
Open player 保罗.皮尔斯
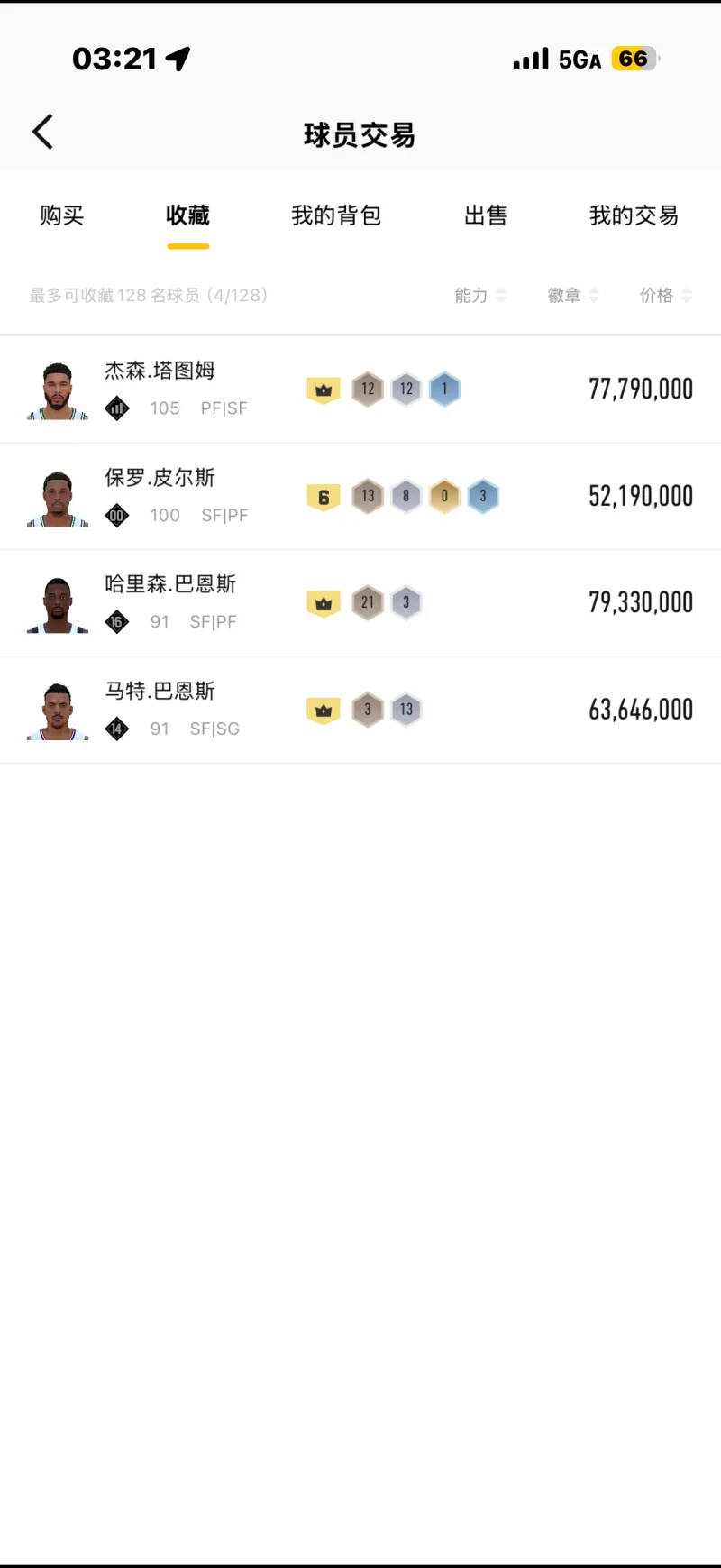point(360,496)
